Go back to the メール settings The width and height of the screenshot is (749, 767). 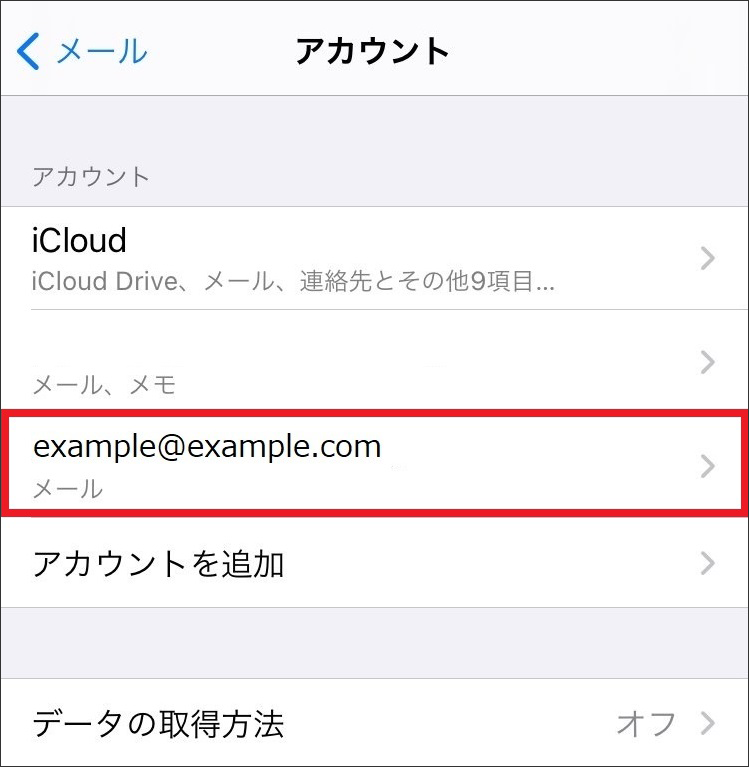(x=82, y=50)
